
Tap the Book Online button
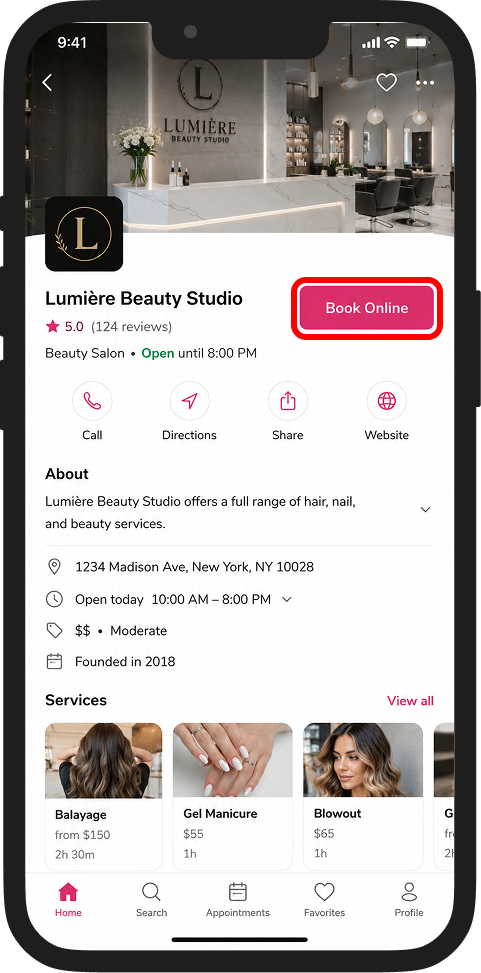(x=367, y=308)
